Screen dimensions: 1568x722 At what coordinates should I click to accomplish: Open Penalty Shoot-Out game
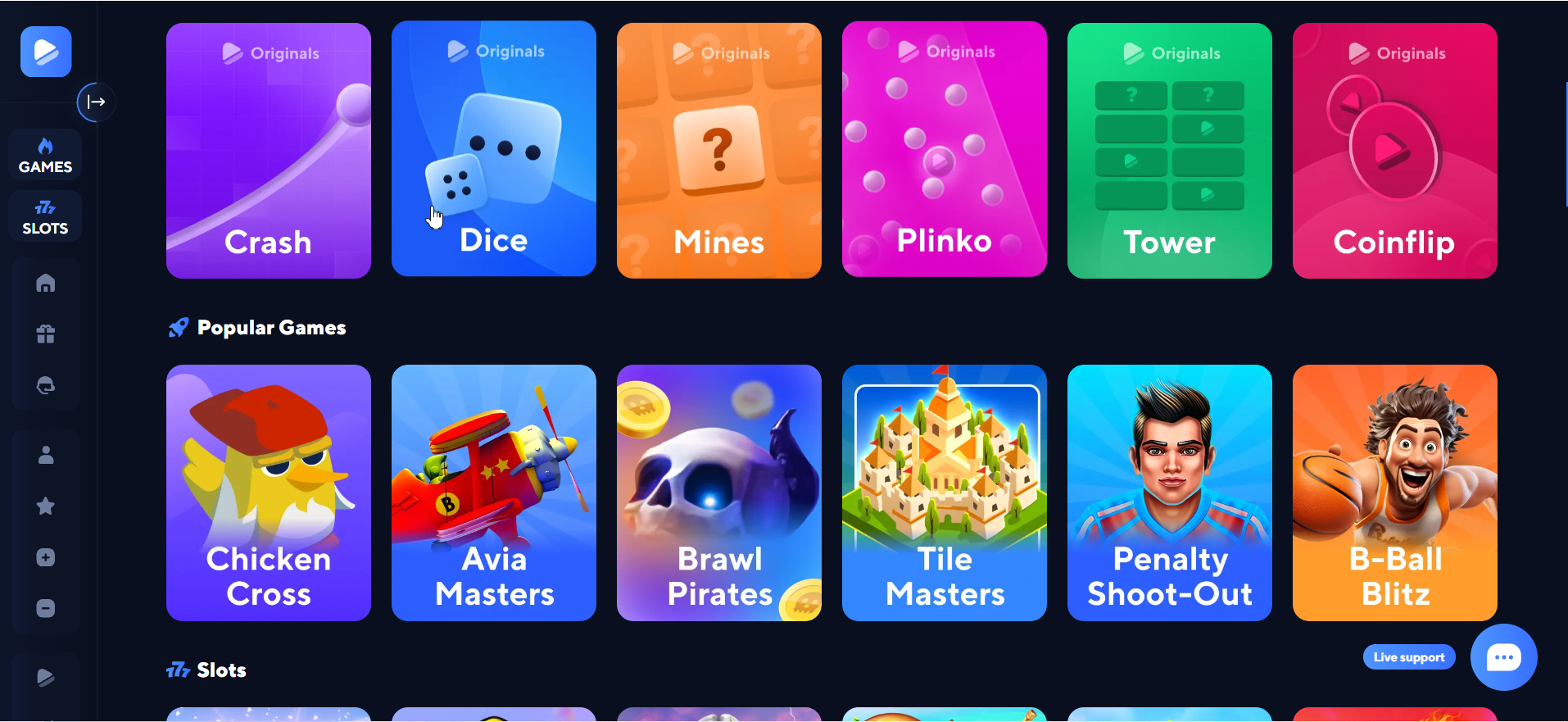[1169, 493]
